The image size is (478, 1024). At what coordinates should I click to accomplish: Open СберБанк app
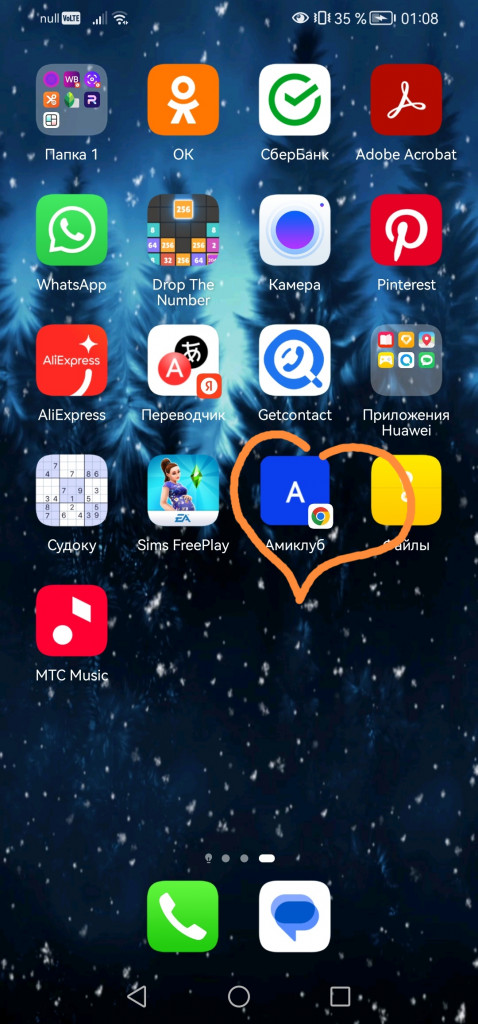[295, 99]
